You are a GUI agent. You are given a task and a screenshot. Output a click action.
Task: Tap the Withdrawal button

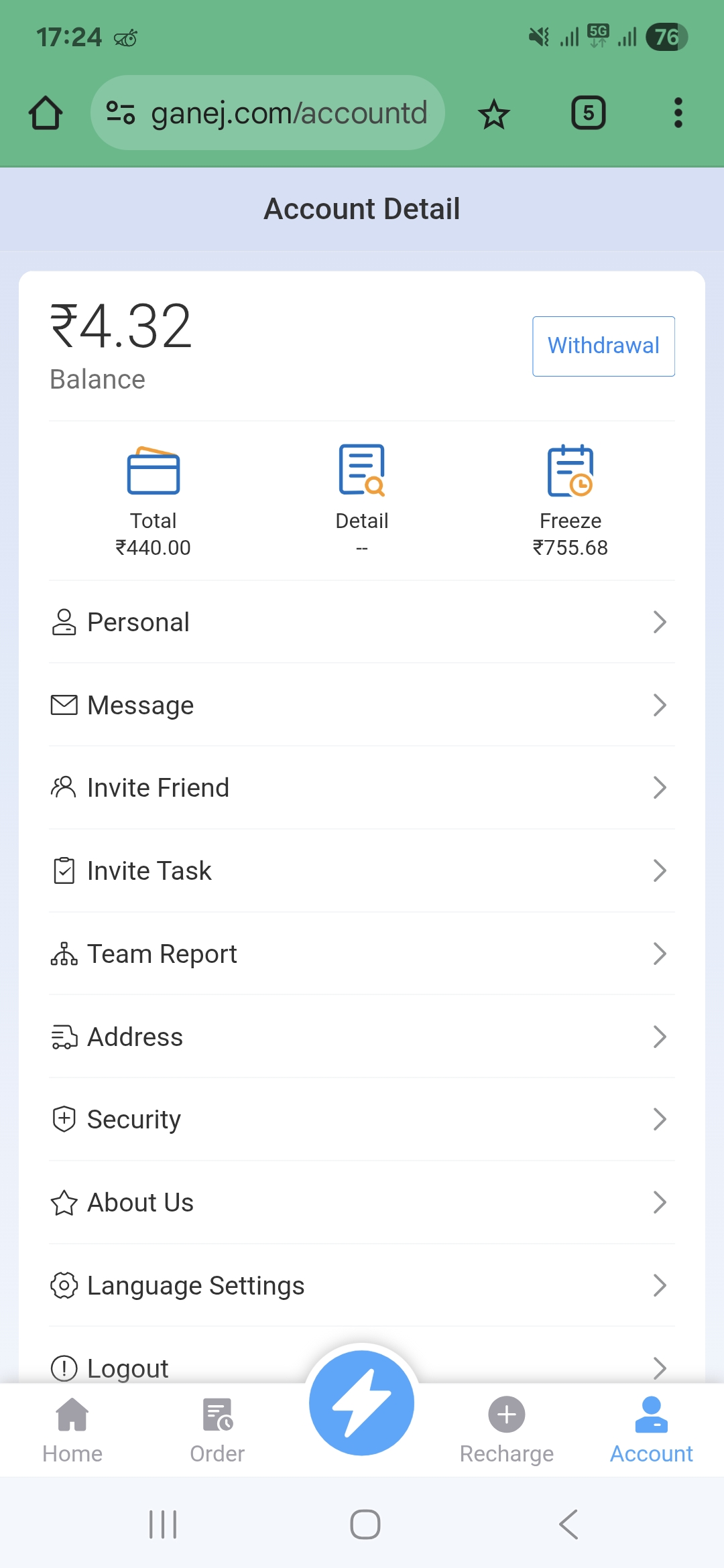603,346
